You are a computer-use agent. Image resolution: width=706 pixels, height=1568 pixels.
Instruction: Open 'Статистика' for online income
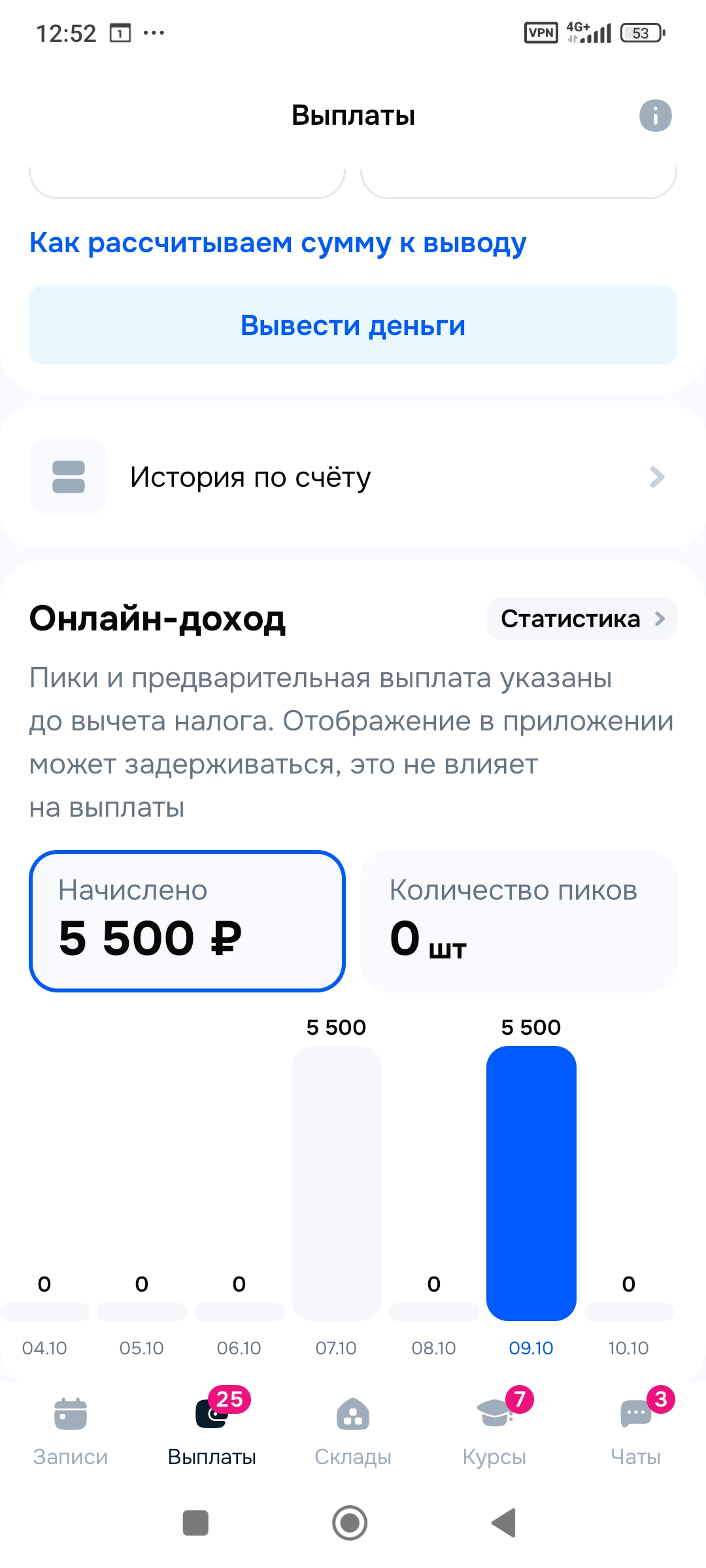point(581,619)
